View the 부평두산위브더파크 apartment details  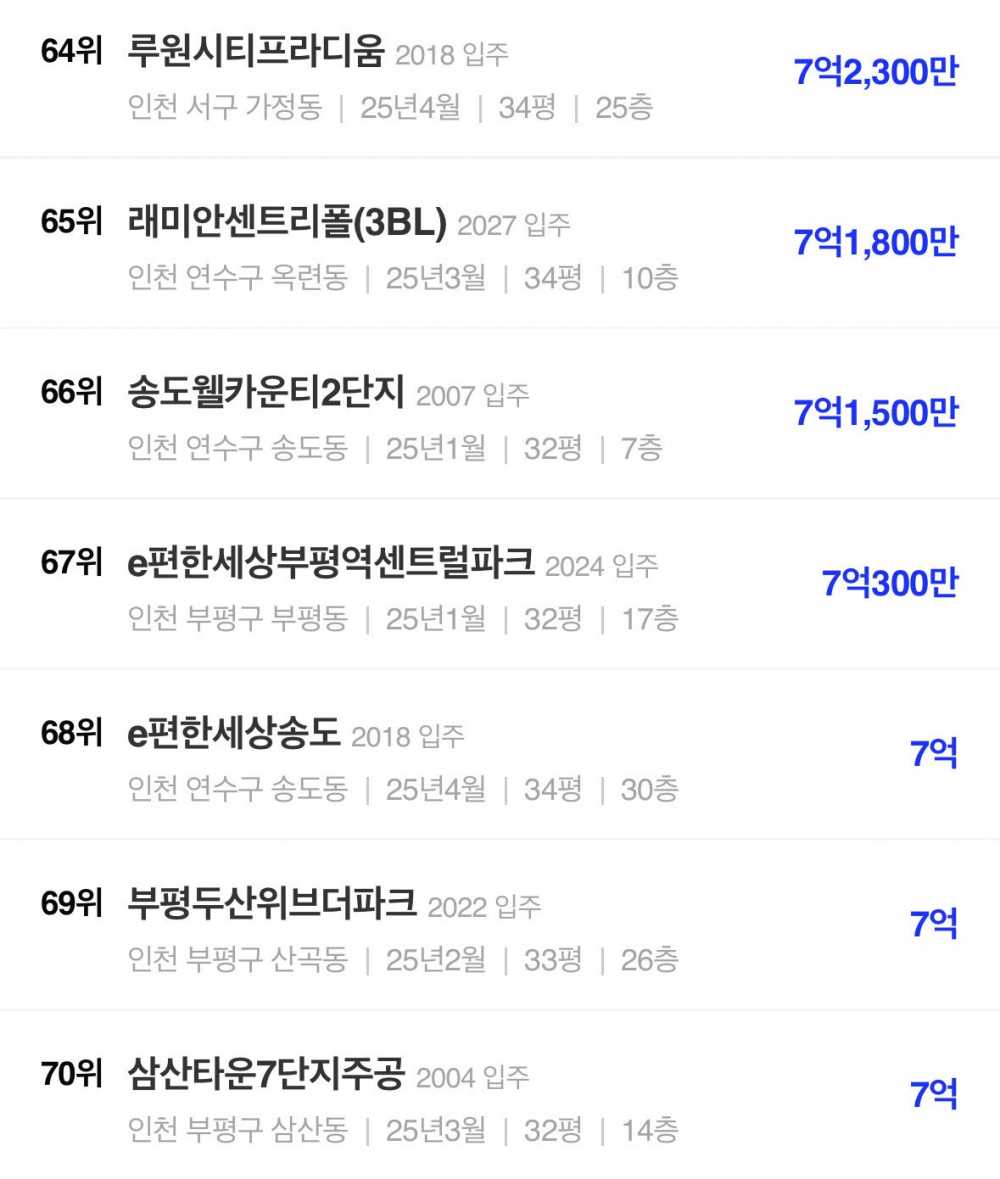point(272,904)
